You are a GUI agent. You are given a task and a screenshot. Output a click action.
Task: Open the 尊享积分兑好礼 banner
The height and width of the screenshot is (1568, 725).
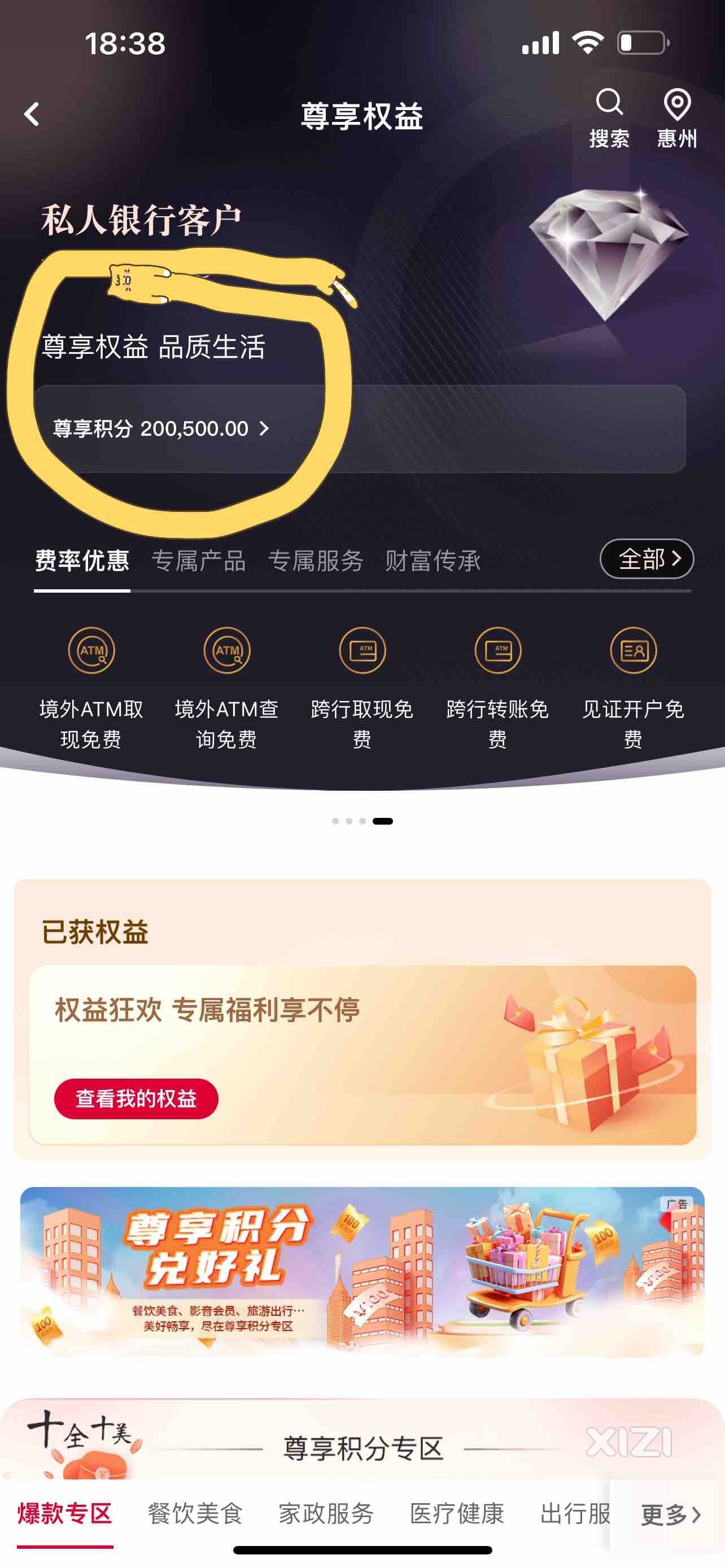click(x=362, y=1271)
